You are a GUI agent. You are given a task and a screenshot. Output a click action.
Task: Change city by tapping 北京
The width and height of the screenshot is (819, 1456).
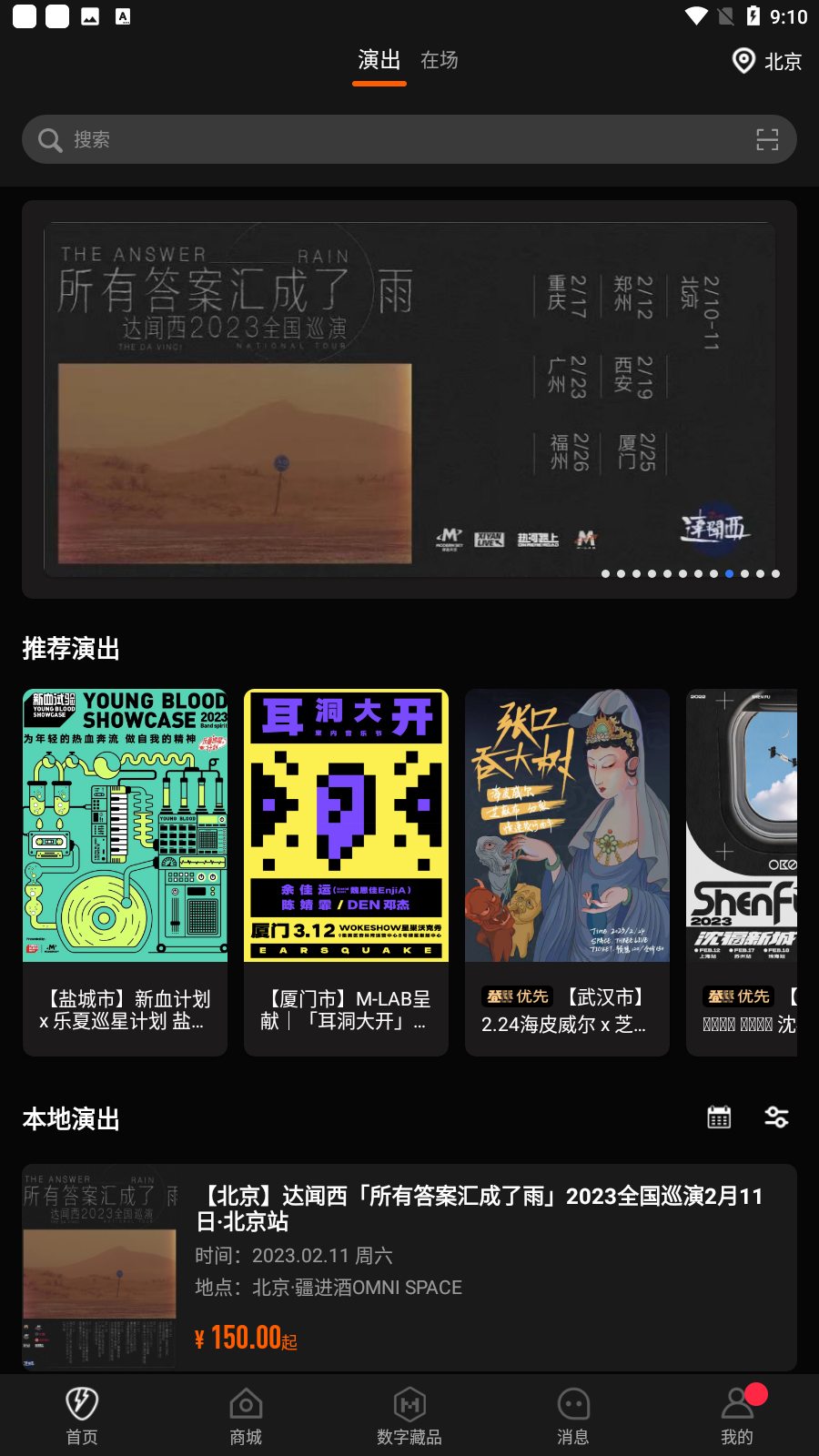(784, 62)
